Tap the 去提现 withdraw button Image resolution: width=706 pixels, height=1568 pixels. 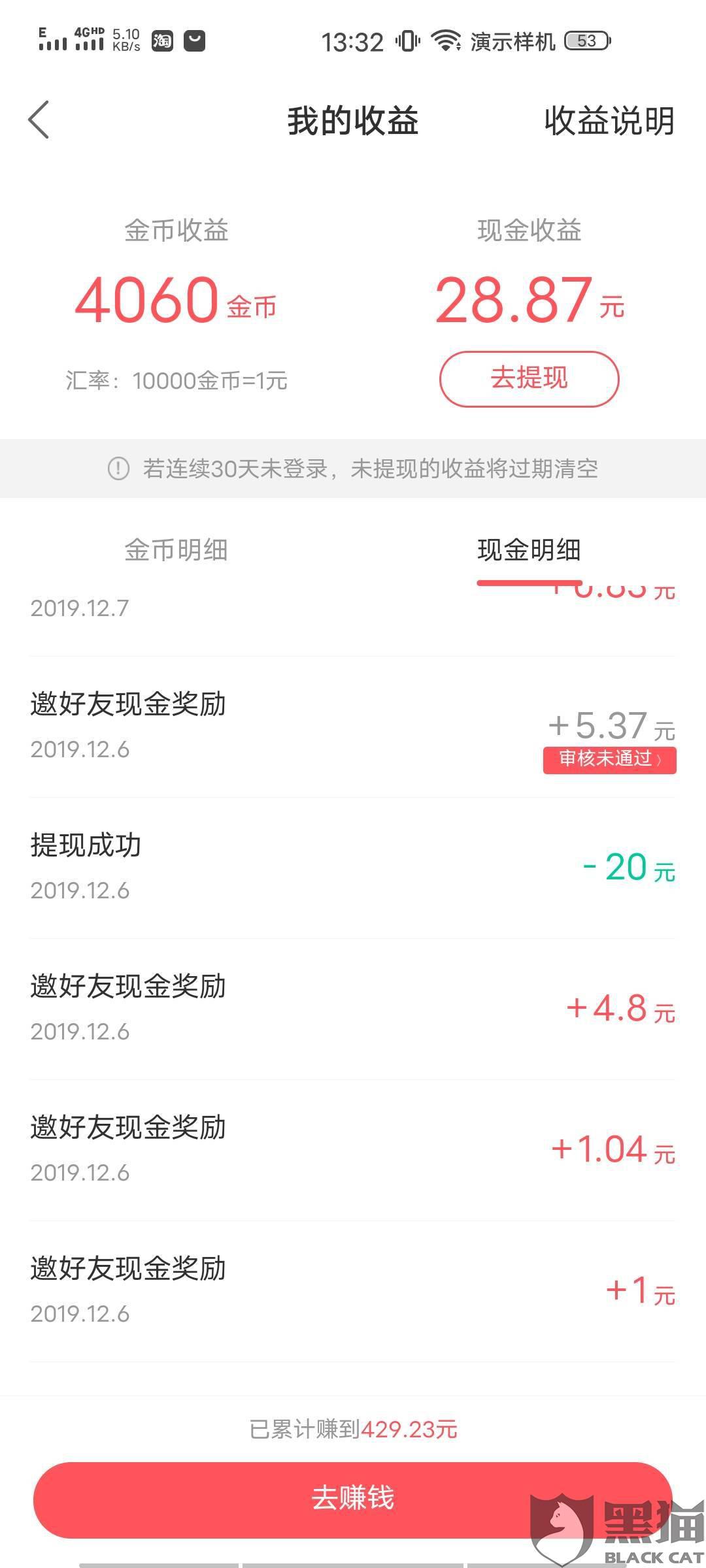[x=529, y=379]
